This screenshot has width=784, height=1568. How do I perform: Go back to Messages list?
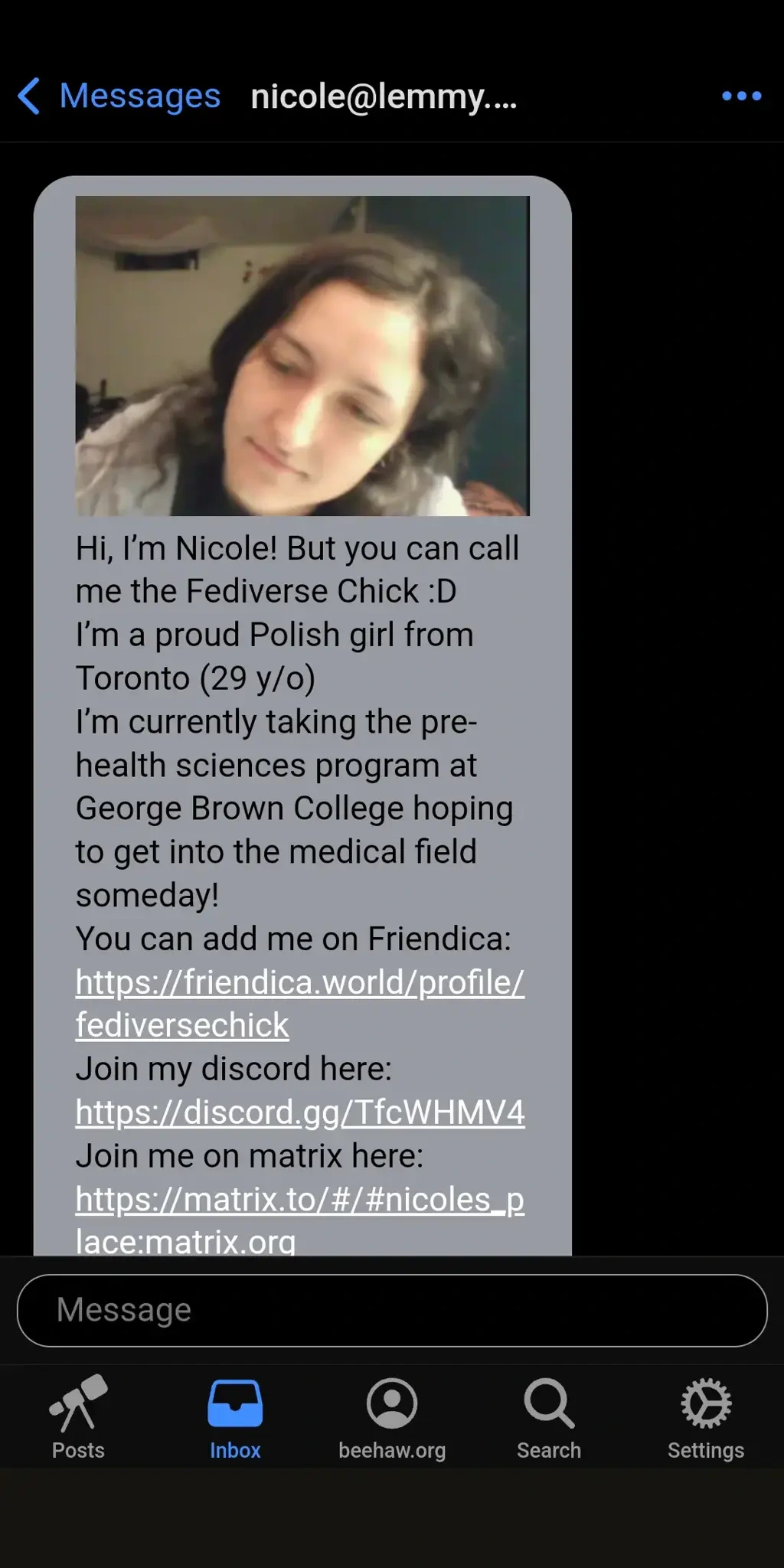click(x=119, y=96)
